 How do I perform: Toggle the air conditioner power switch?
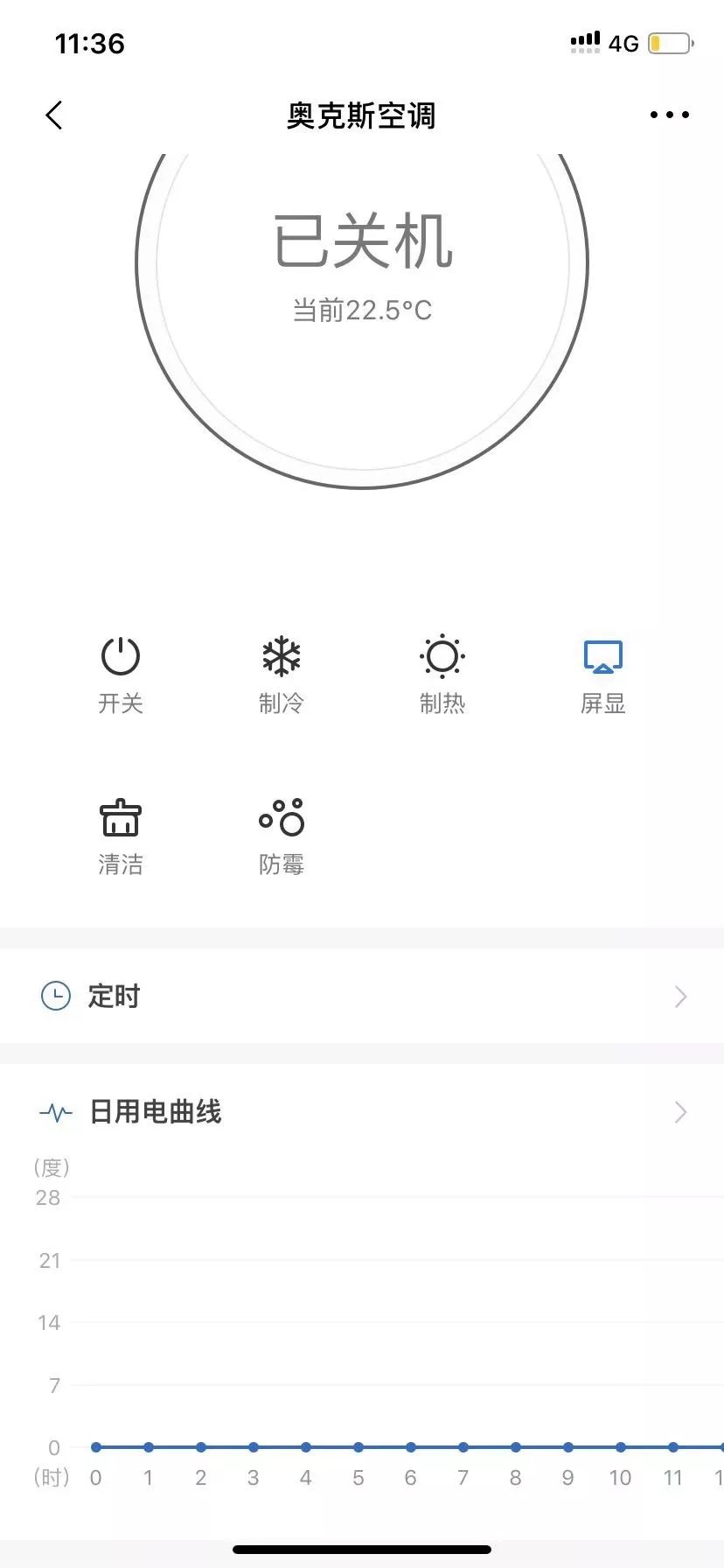coord(121,674)
